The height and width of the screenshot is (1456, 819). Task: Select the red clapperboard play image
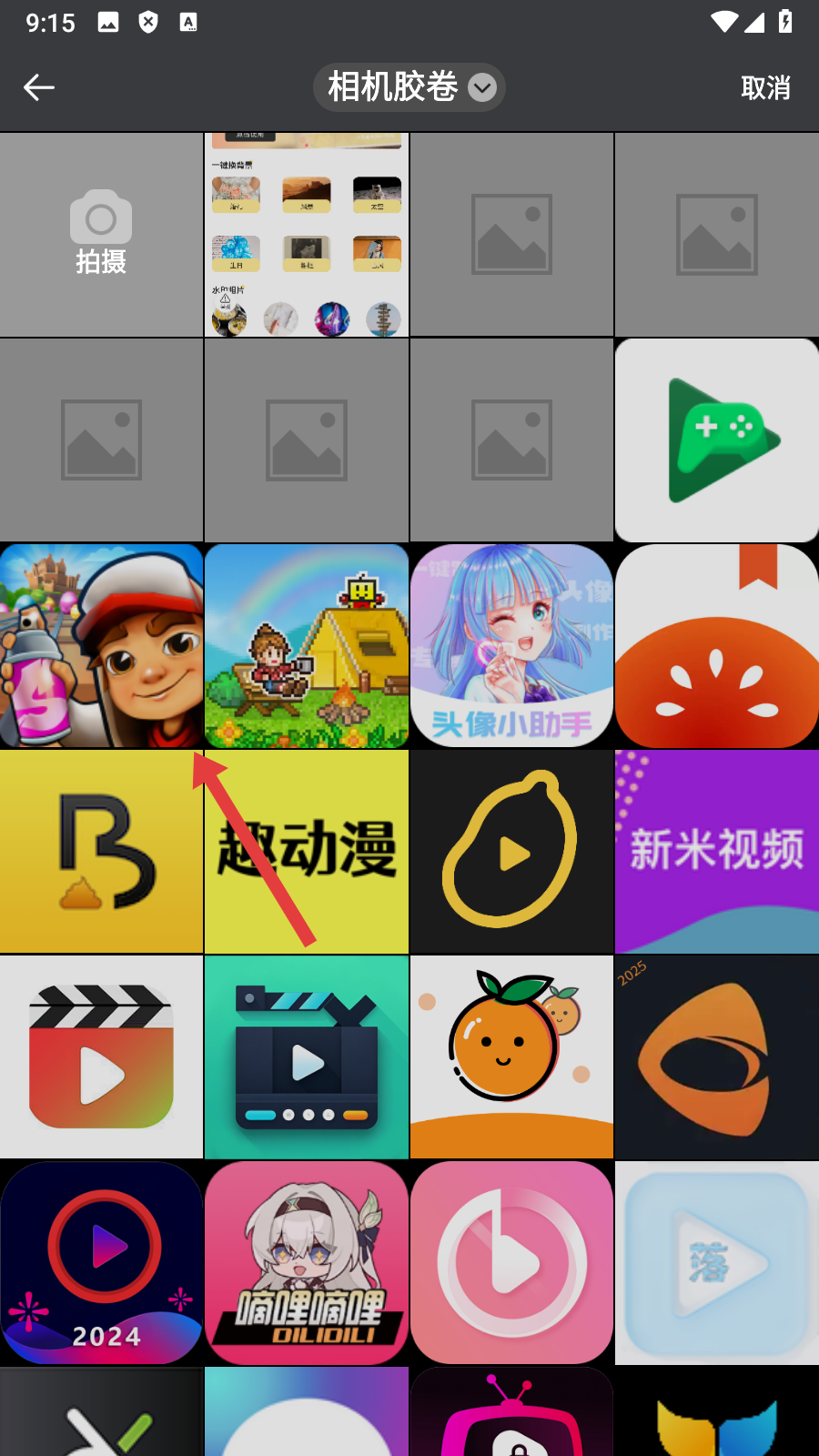(101, 1057)
